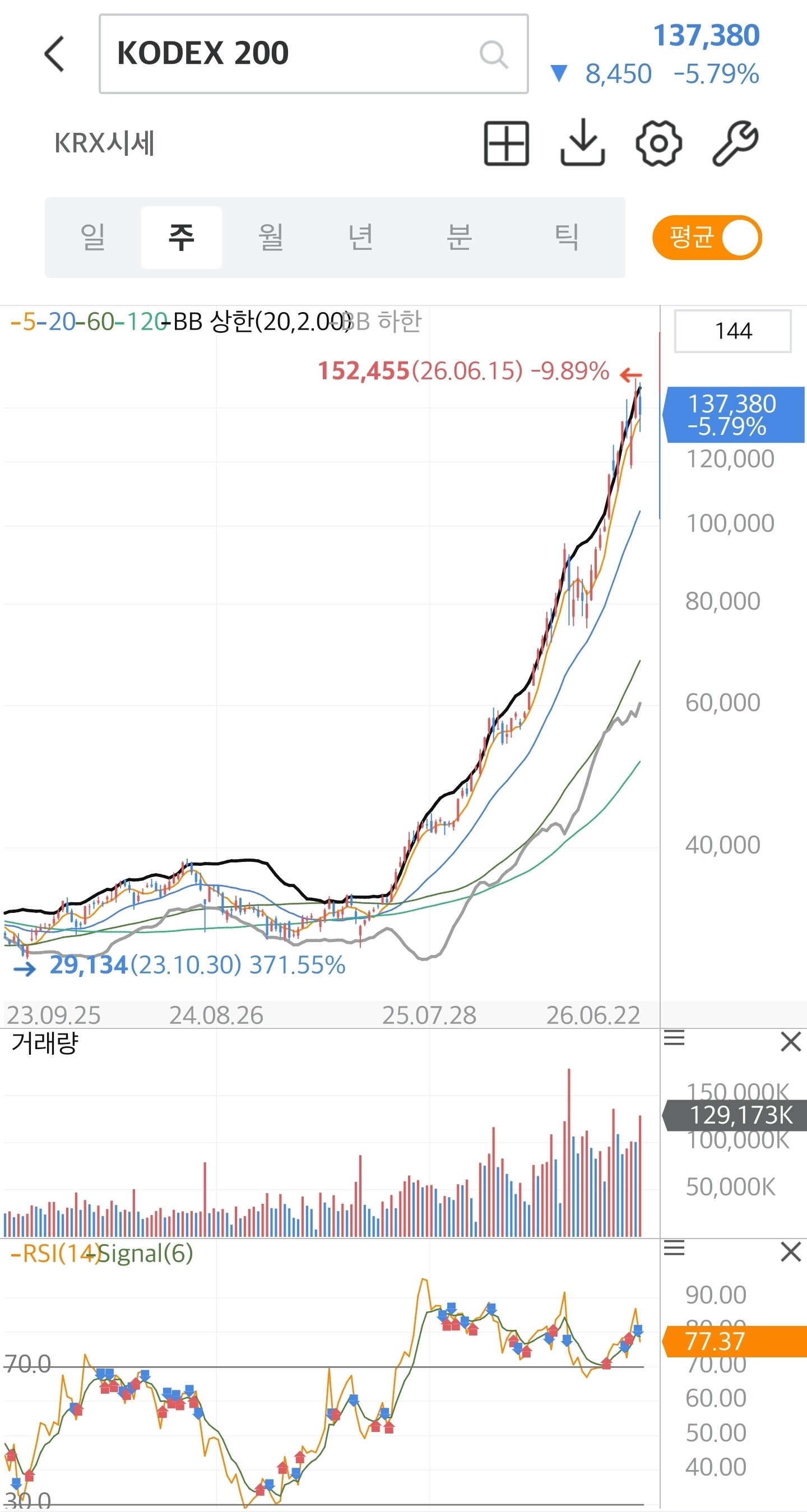This screenshot has width=807, height=1512.
Task: Toggle the 평균 average switch
Action: click(707, 237)
